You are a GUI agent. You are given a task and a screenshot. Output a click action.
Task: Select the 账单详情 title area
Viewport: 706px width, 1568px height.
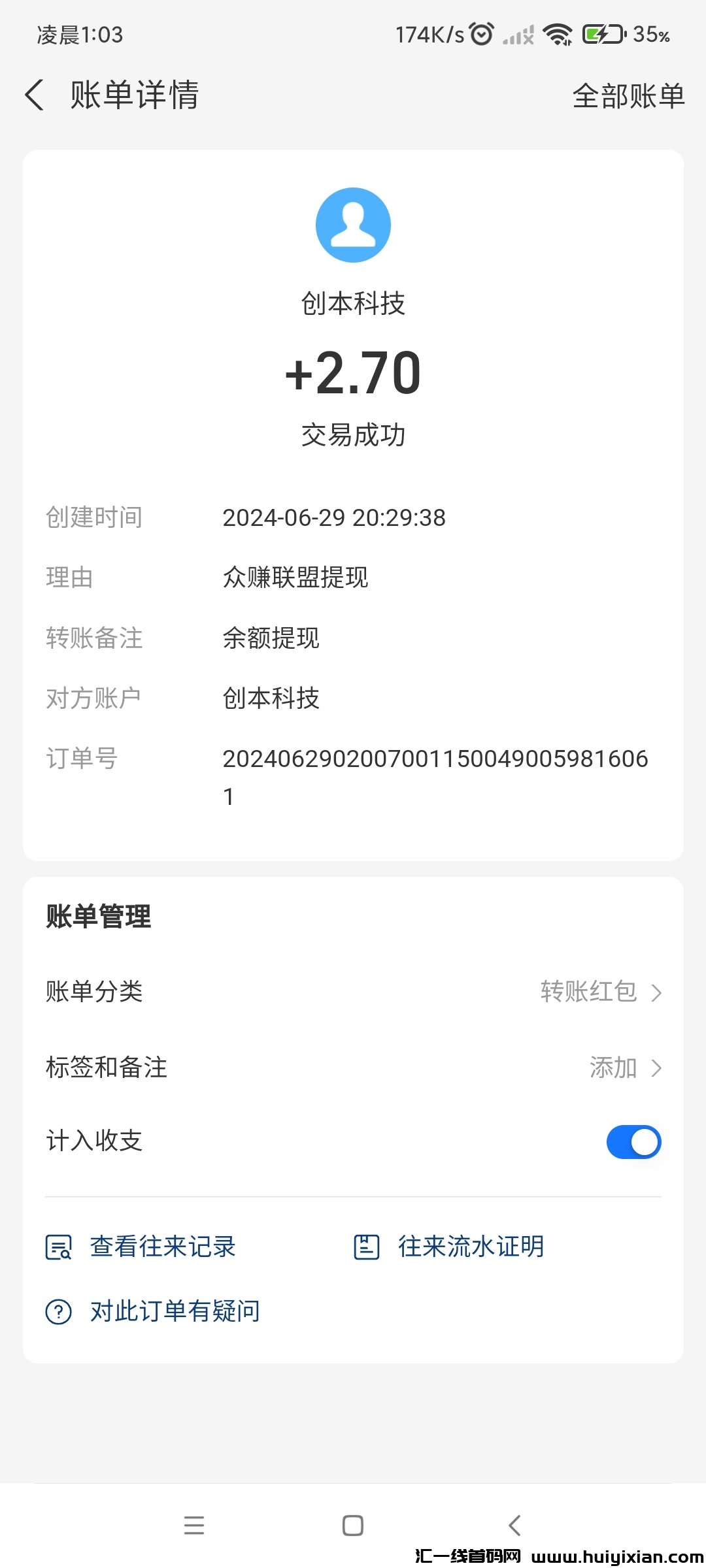134,95
